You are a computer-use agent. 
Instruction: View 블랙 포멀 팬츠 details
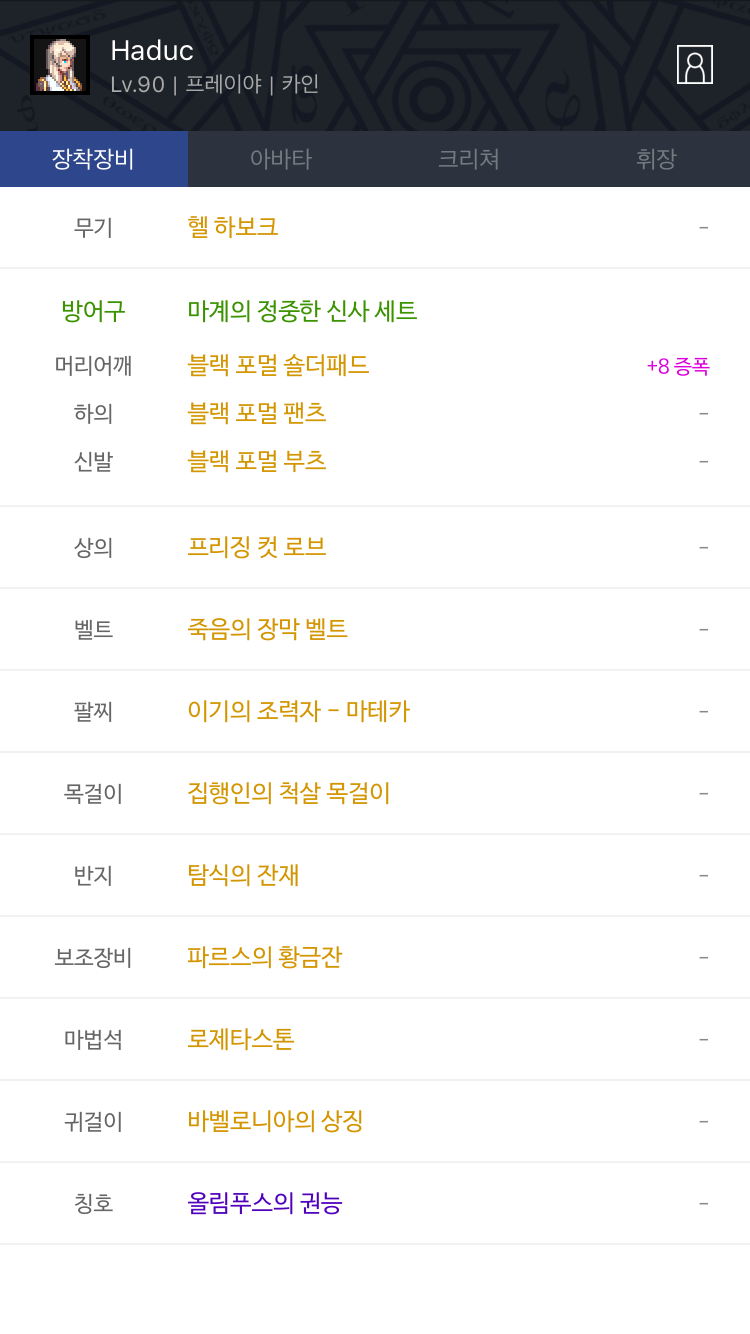coord(257,413)
